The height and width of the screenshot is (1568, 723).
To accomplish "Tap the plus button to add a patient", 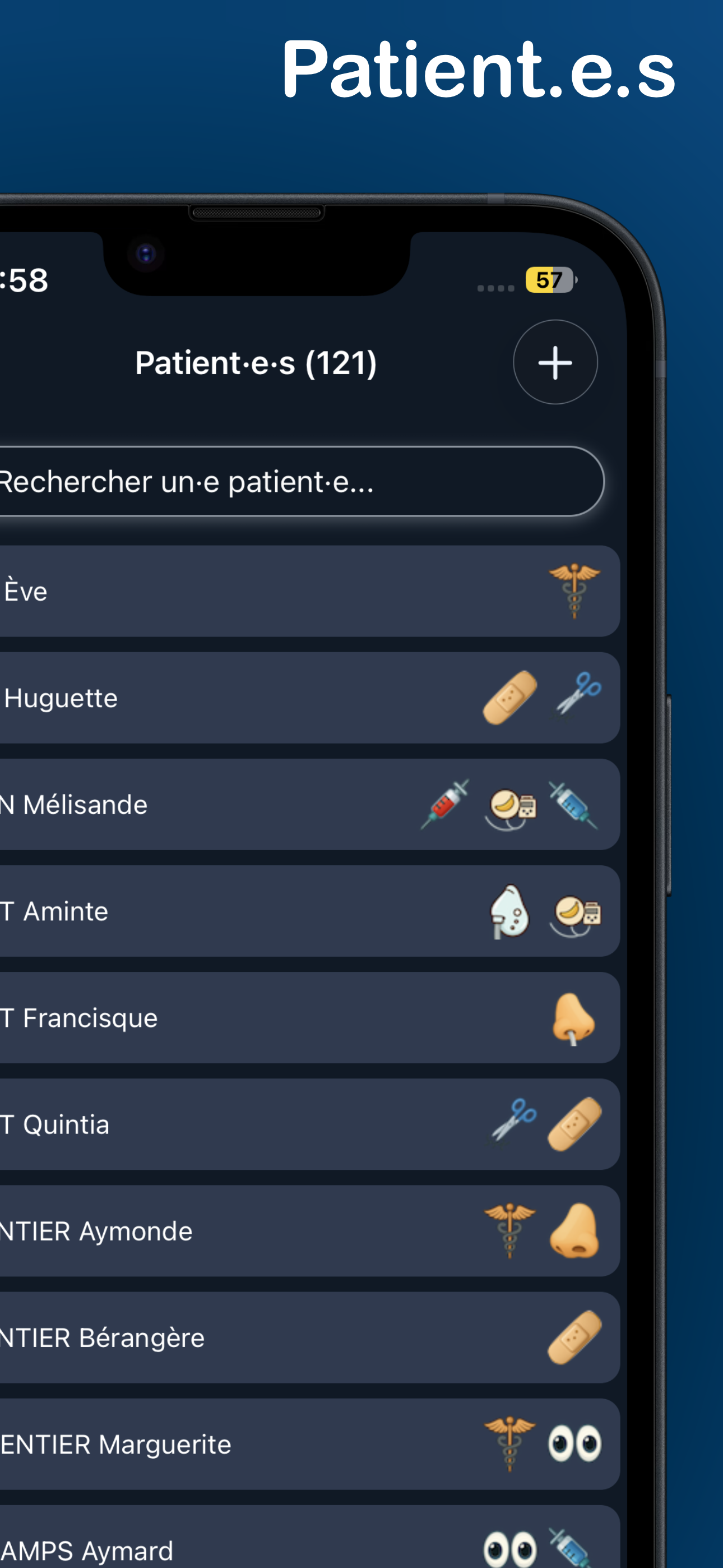I will coord(555,363).
